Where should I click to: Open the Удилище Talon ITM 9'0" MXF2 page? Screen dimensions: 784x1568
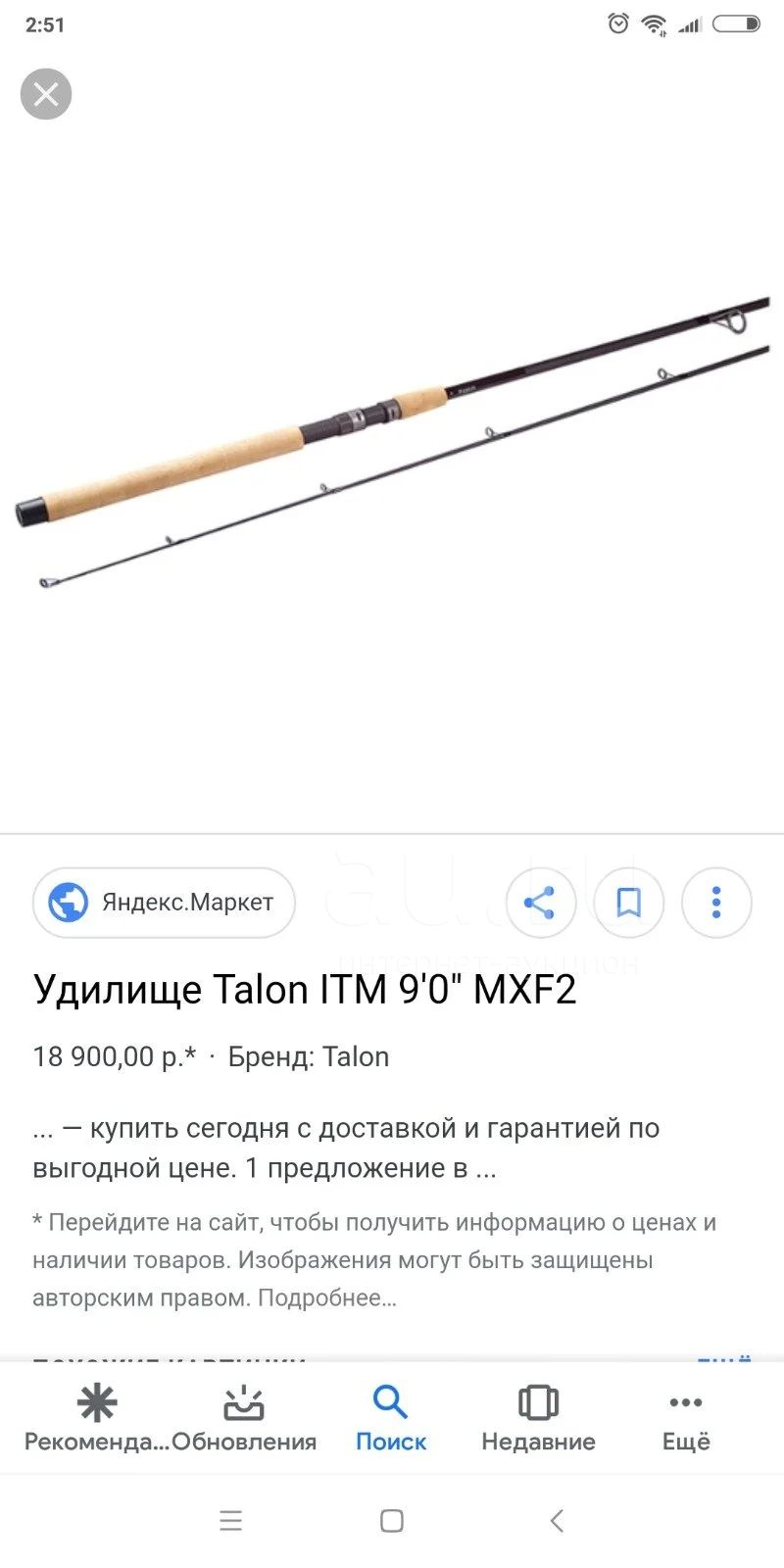click(x=305, y=990)
